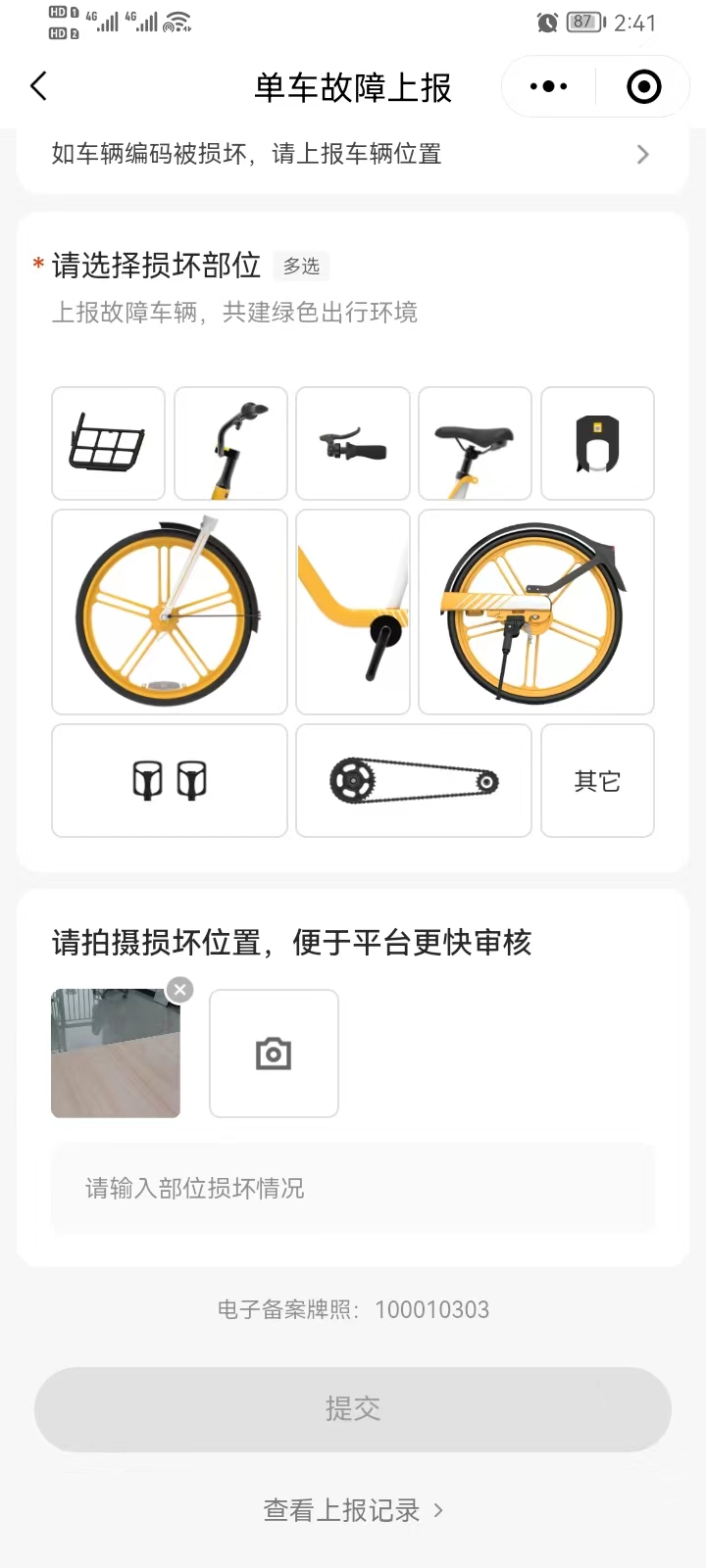Screen dimensions: 706x1568
Task: Select the front wheel as damaged part
Action: coord(169,612)
